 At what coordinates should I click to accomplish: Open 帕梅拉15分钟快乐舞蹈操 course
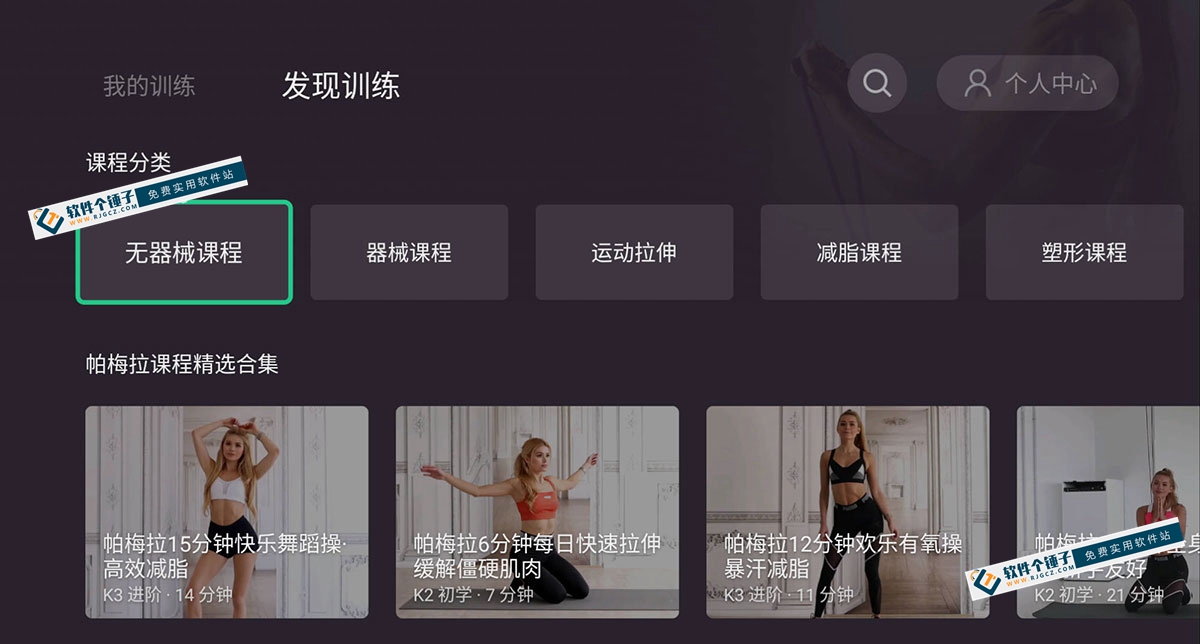coord(227,511)
